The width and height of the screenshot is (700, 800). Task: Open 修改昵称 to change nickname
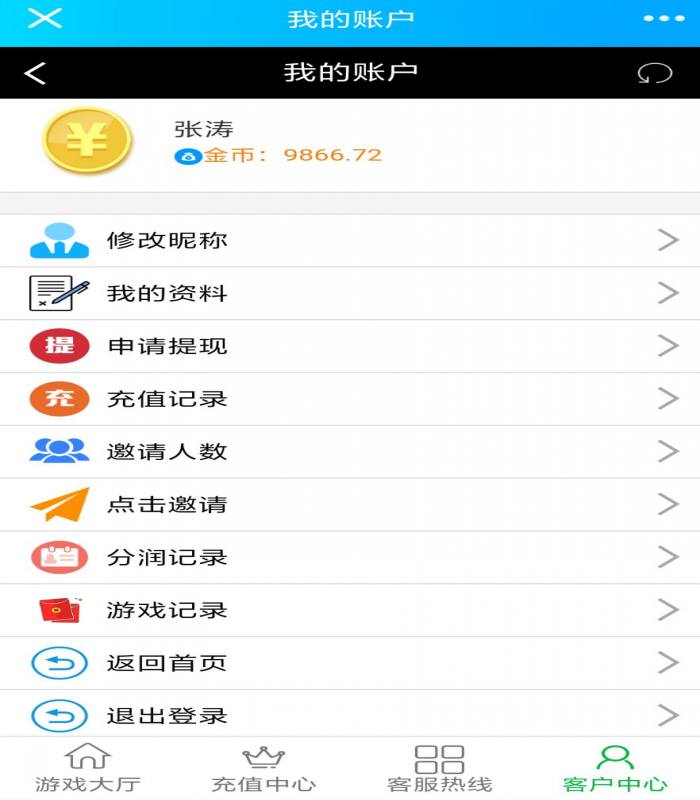click(x=350, y=240)
